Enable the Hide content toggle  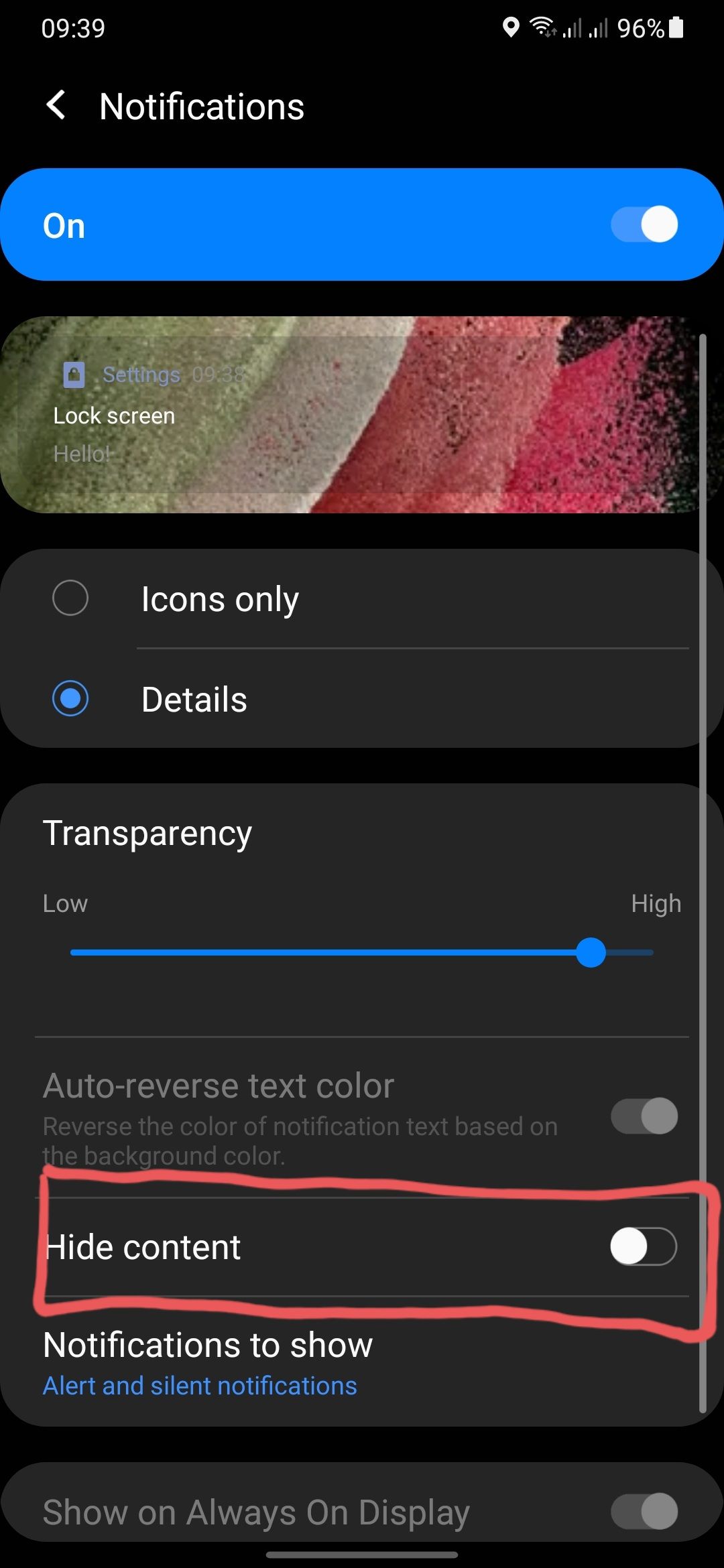point(643,1246)
